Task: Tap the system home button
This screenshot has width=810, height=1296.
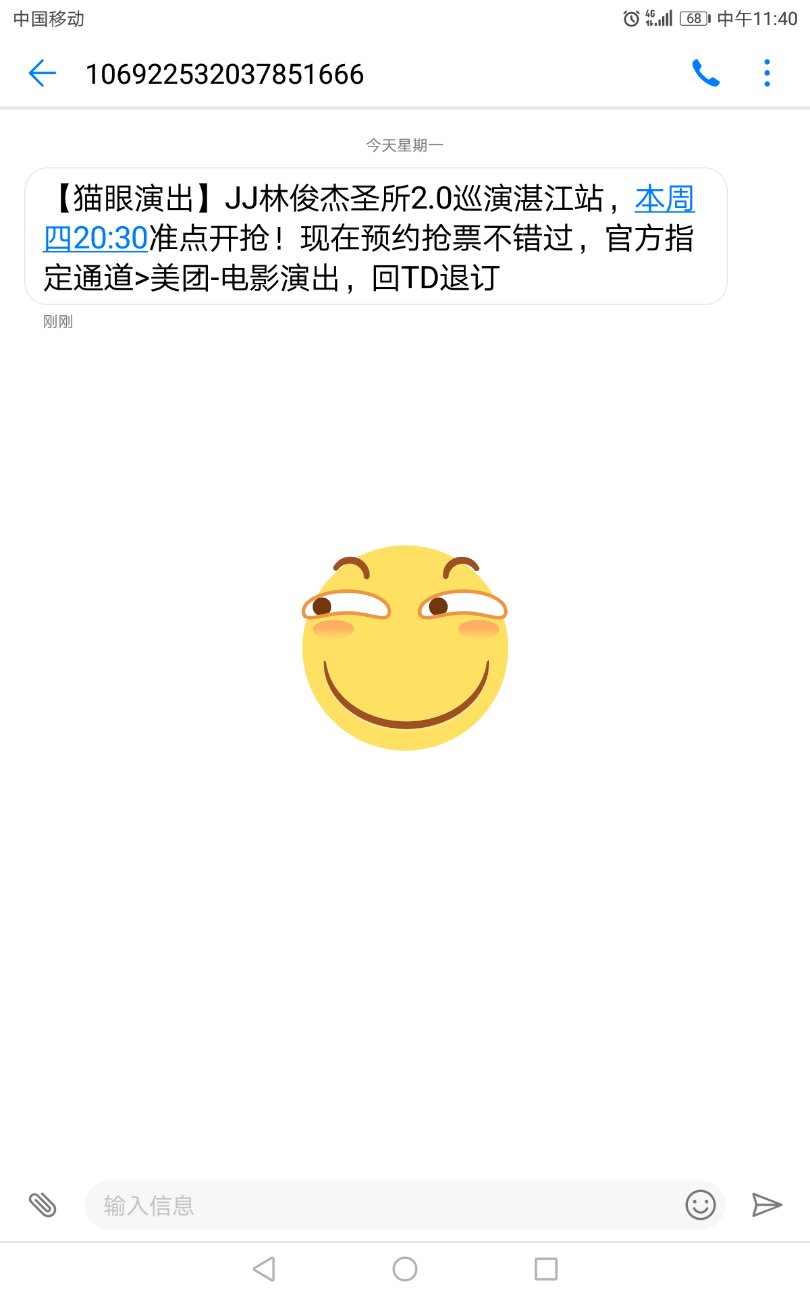Action: point(405,1269)
